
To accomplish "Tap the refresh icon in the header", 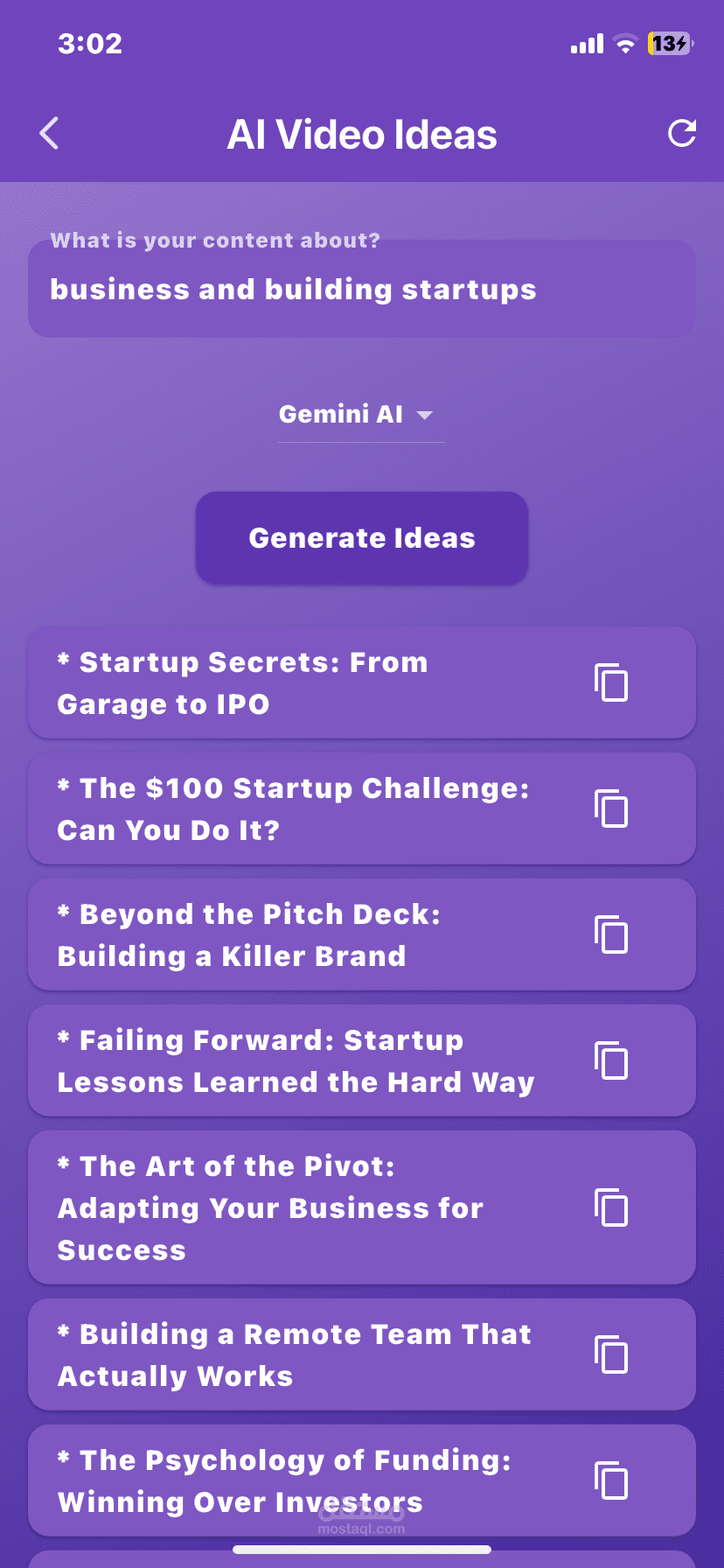I will pos(681,133).
